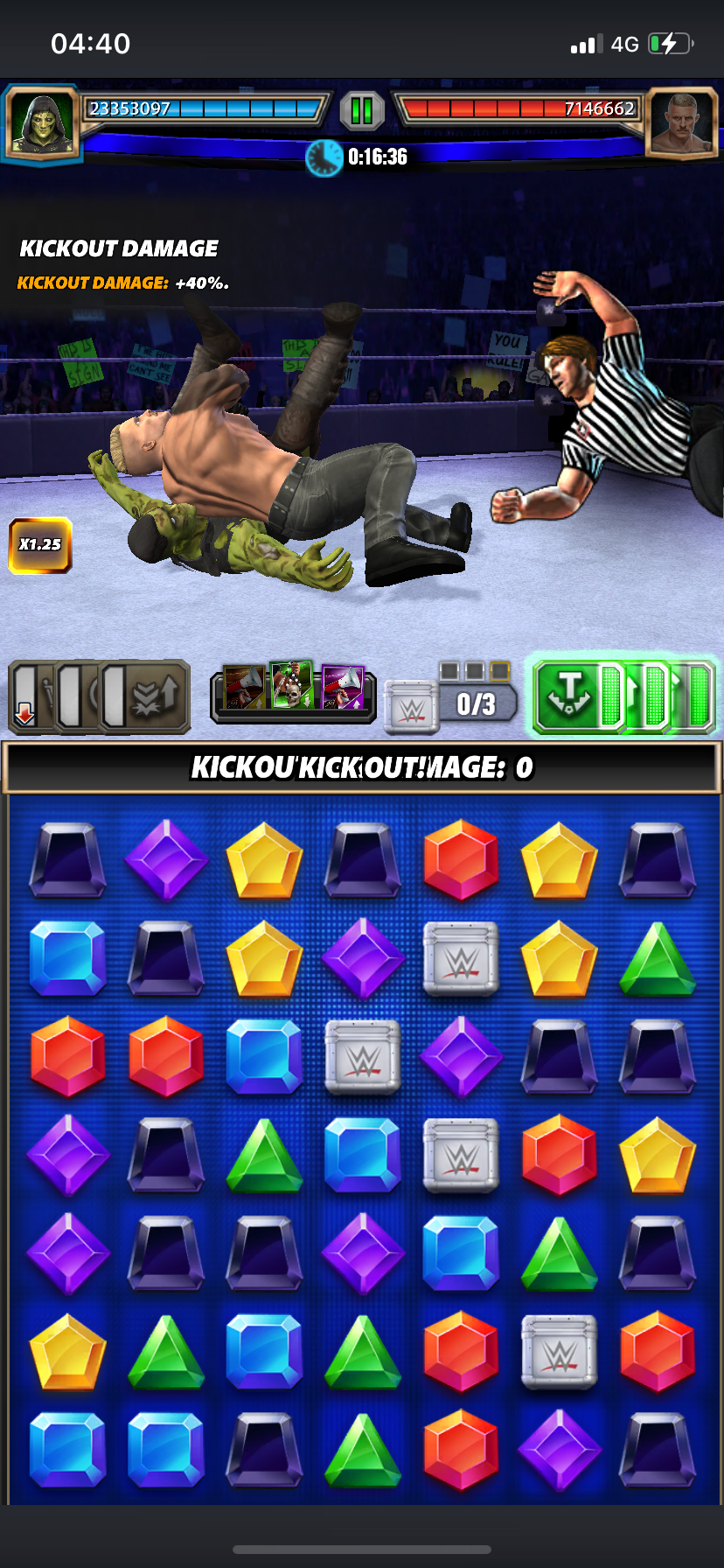724x1568 pixels.
Task: Open the green hooded player portrait
Action: 41,122
